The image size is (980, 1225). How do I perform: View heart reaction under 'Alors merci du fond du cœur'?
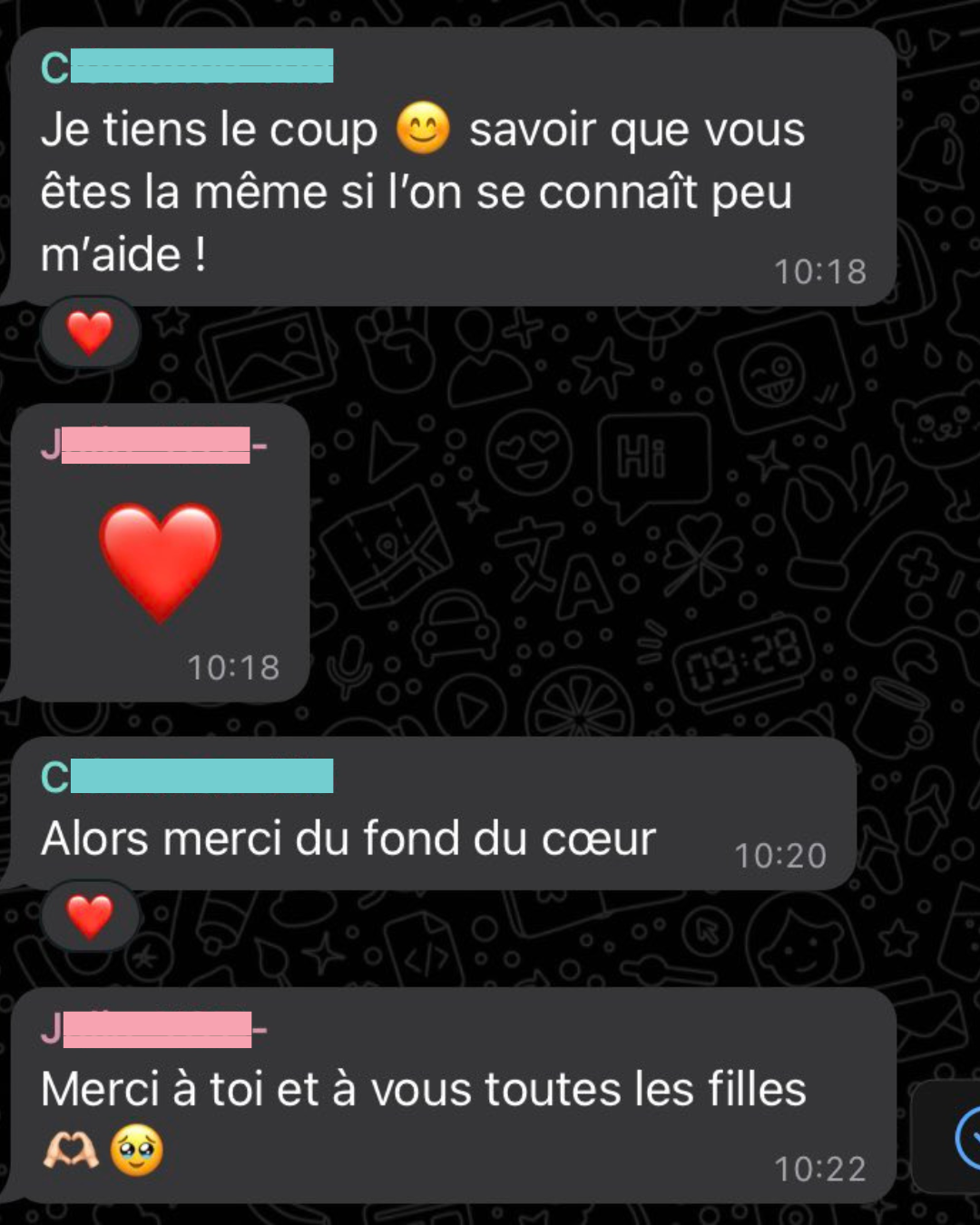click(x=90, y=916)
